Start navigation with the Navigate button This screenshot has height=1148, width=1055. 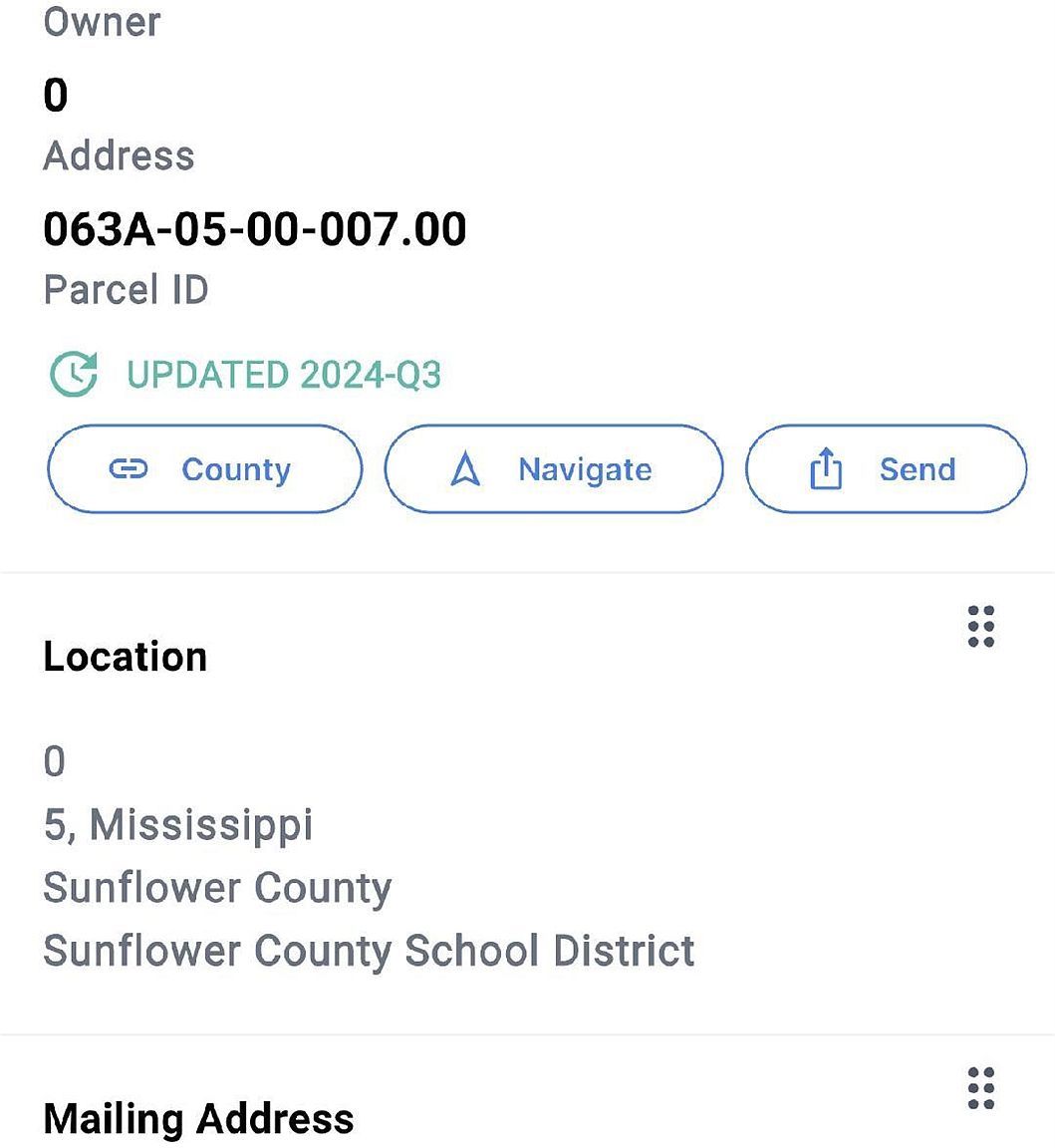coord(553,468)
